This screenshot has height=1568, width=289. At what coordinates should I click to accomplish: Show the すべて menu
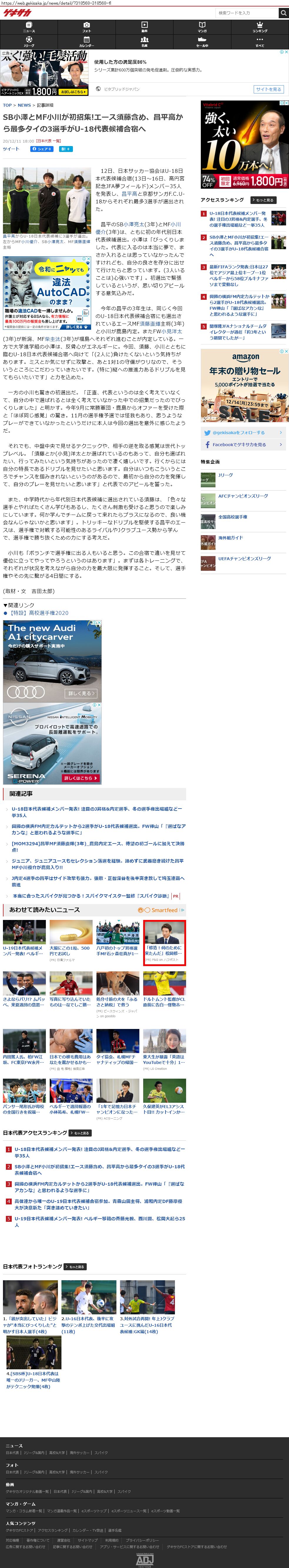260,42
